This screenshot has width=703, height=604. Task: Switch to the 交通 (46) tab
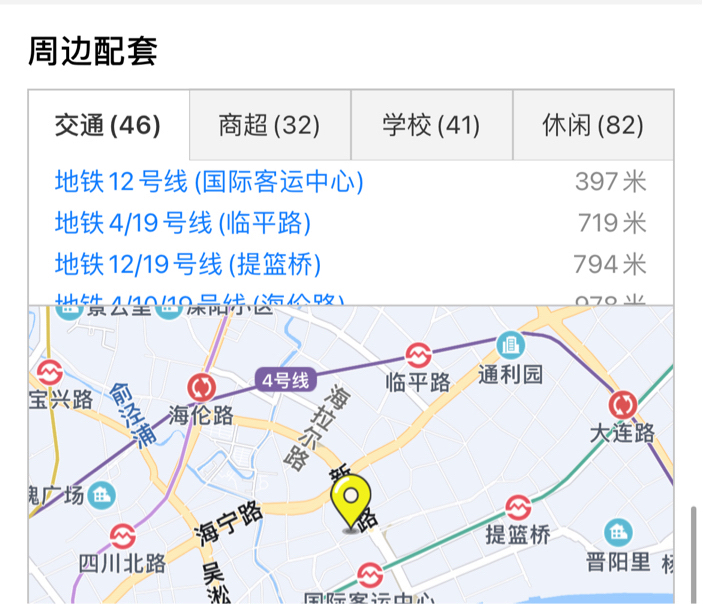(108, 126)
